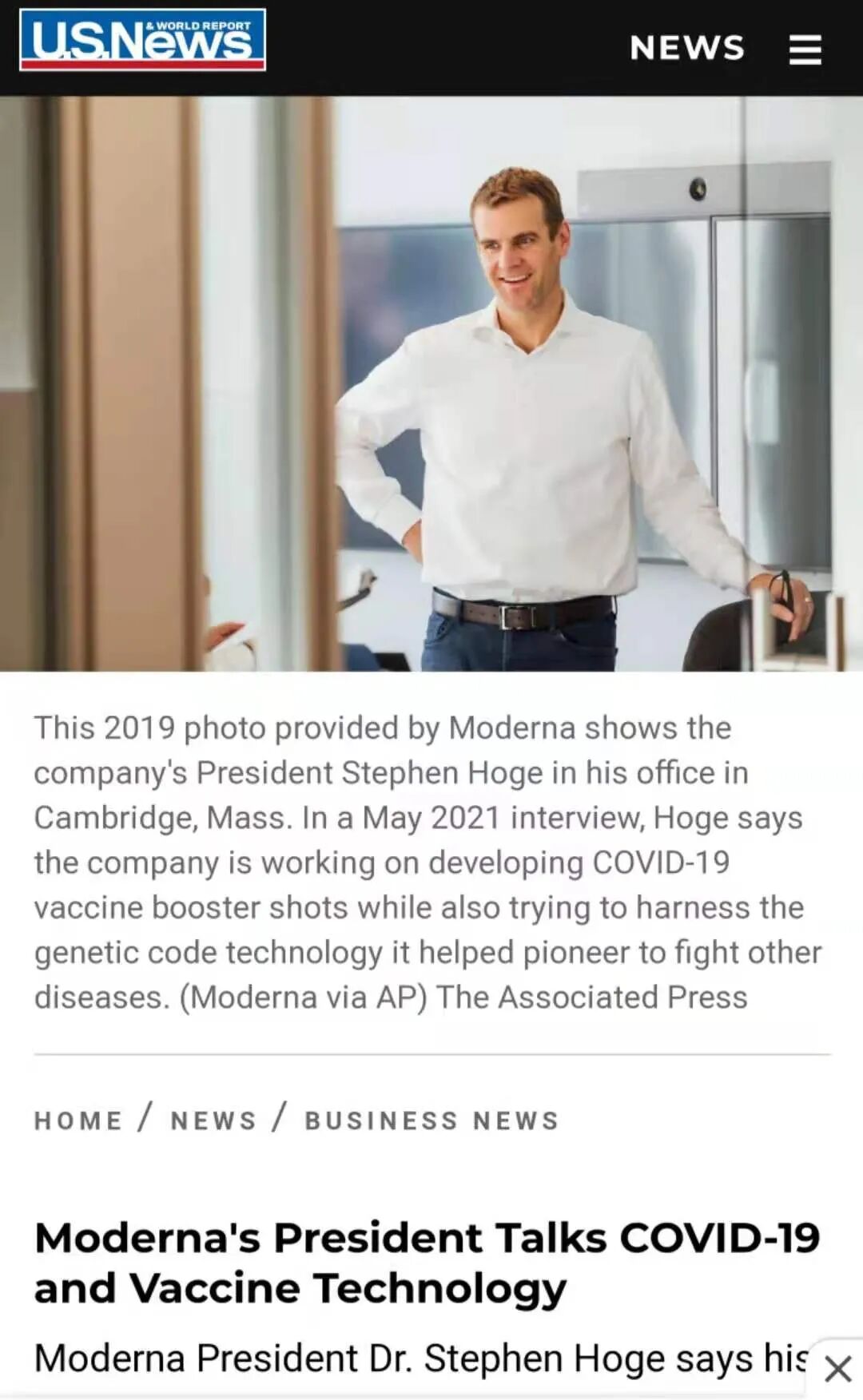Tap the U.S. News logo
Image resolution: width=863 pixels, height=1400 pixels.
tap(142, 40)
